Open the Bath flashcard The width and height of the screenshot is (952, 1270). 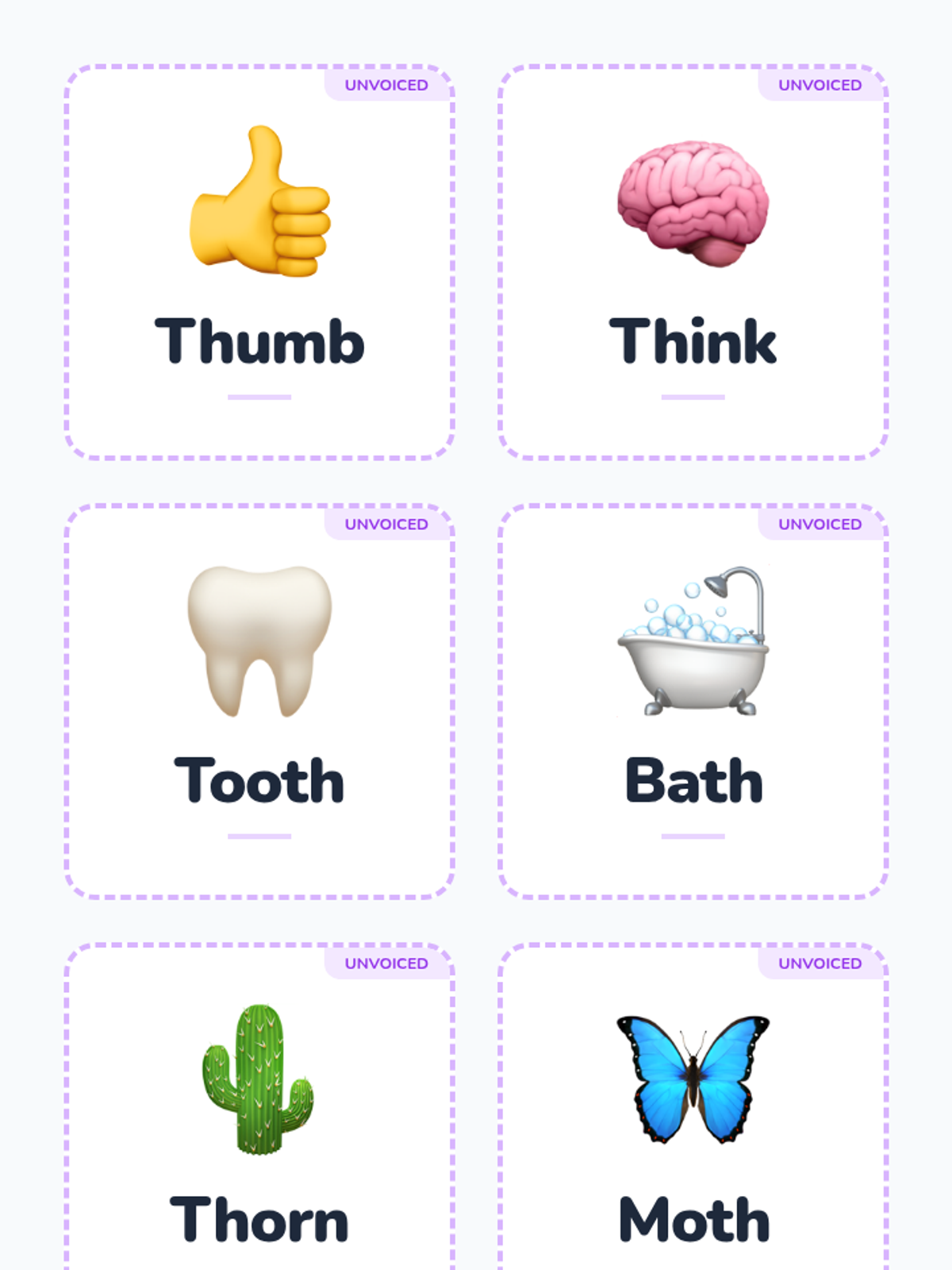(693, 702)
